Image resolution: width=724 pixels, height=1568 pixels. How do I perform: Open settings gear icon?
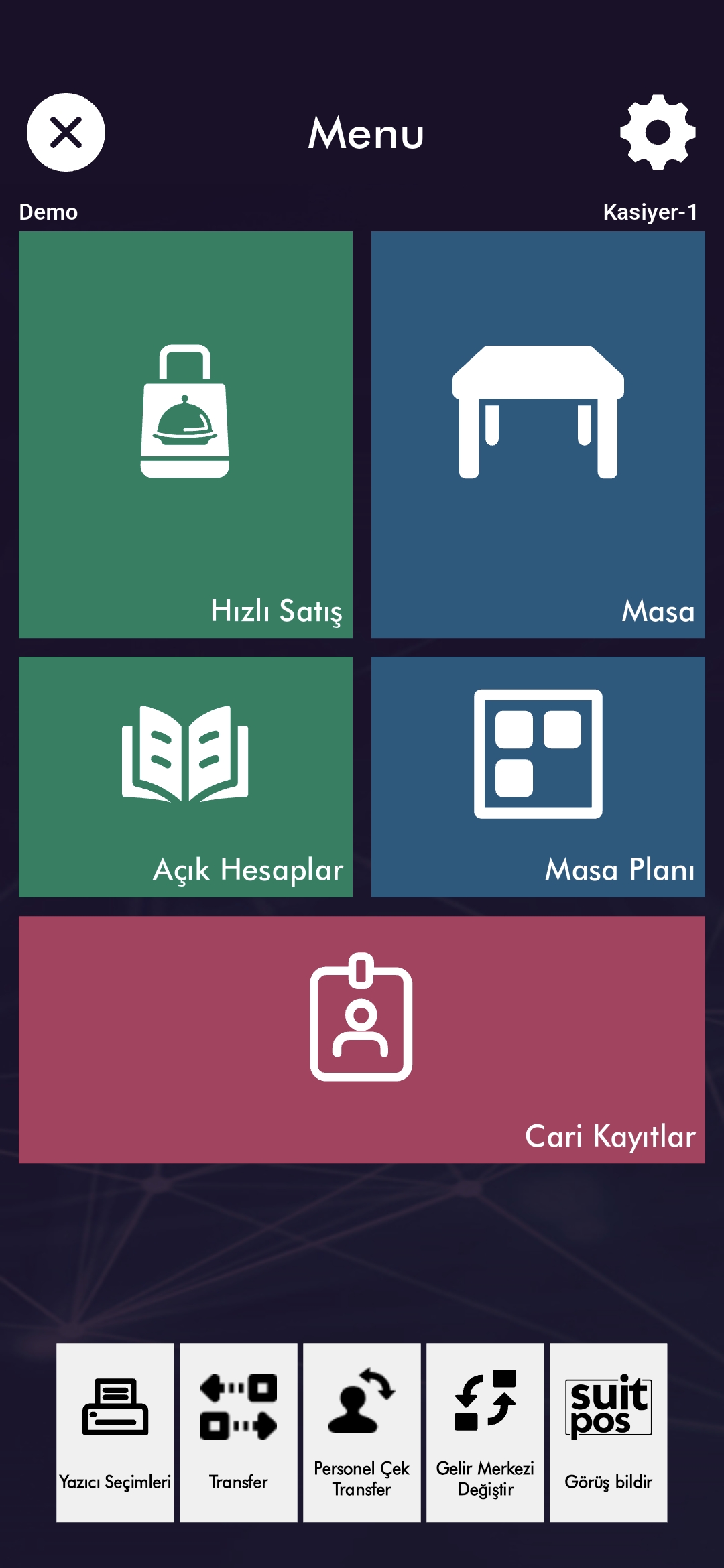pyautogui.click(x=657, y=132)
